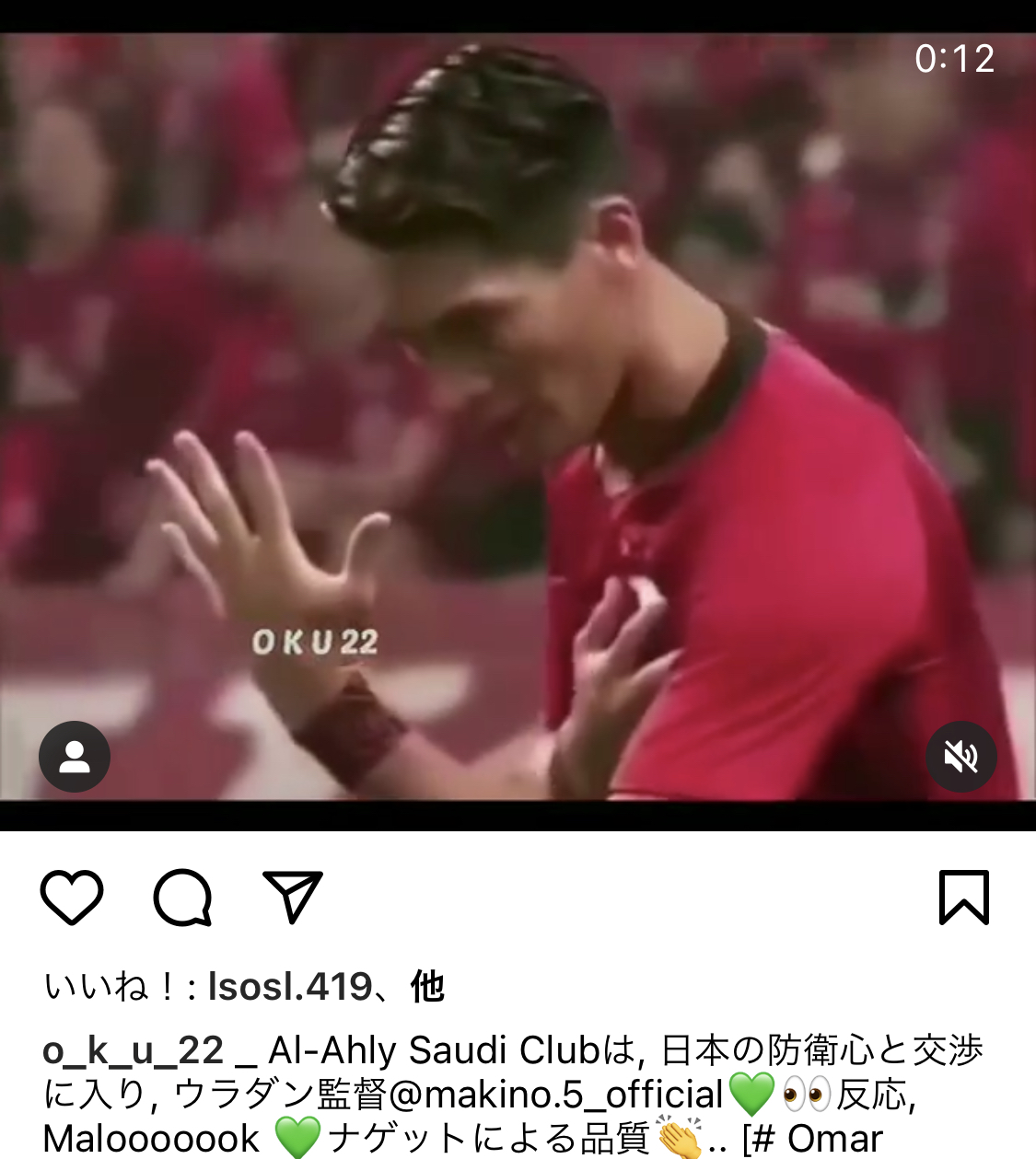Screen dimensions: 1036x1159
Task: Open lsosl.419 profile from likes
Action: click(x=290, y=987)
